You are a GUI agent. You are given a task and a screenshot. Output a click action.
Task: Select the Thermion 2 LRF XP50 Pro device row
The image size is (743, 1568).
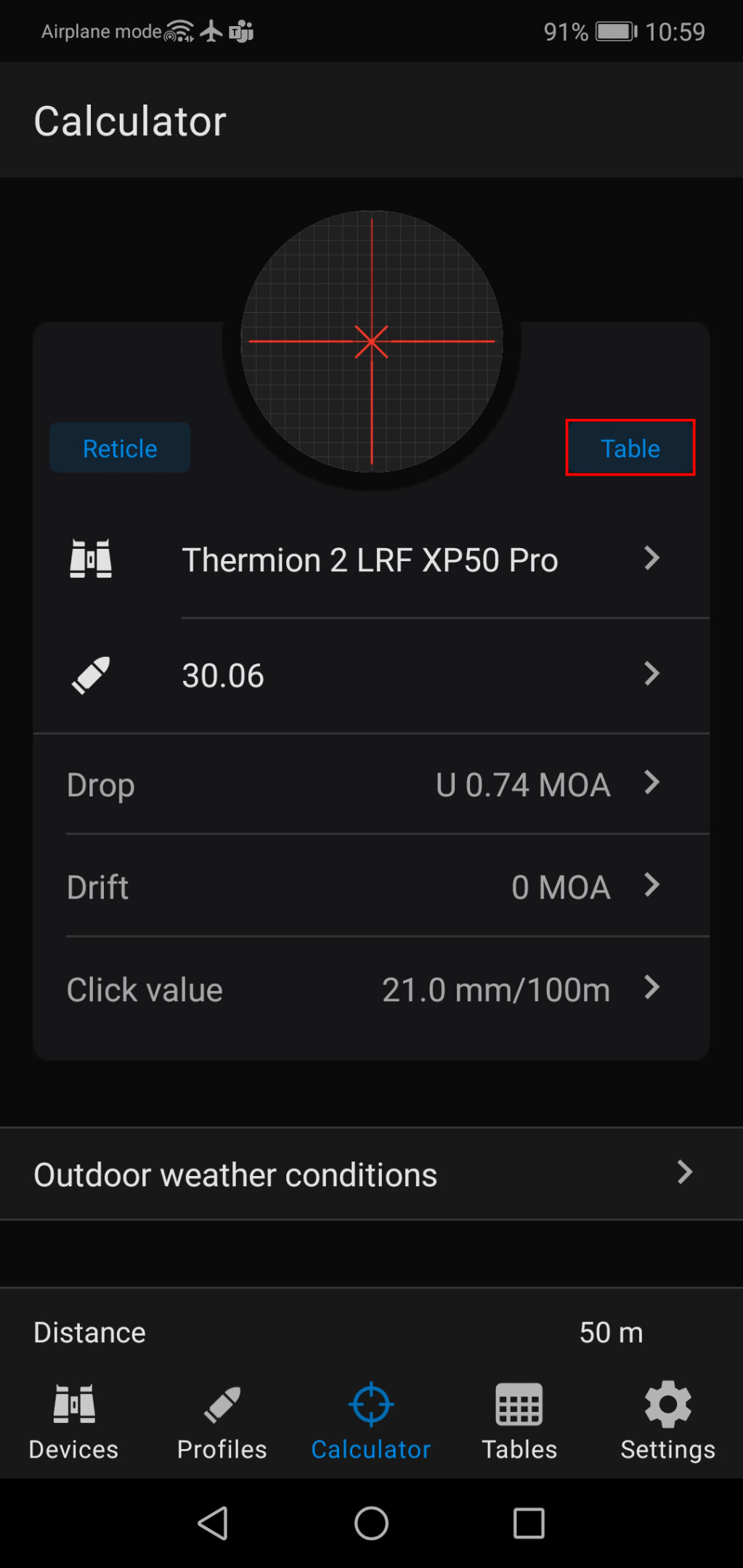[x=370, y=560]
